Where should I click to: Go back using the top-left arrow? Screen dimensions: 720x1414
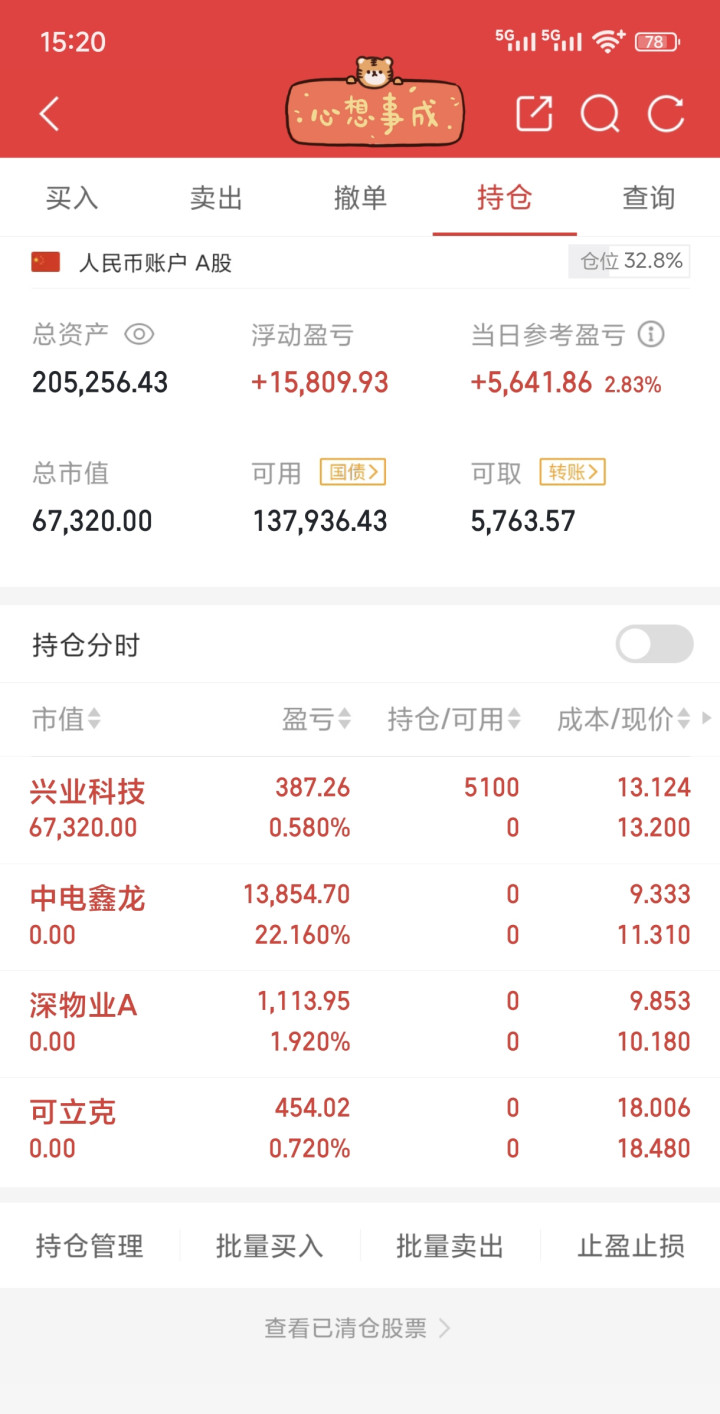pyautogui.click(x=49, y=114)
